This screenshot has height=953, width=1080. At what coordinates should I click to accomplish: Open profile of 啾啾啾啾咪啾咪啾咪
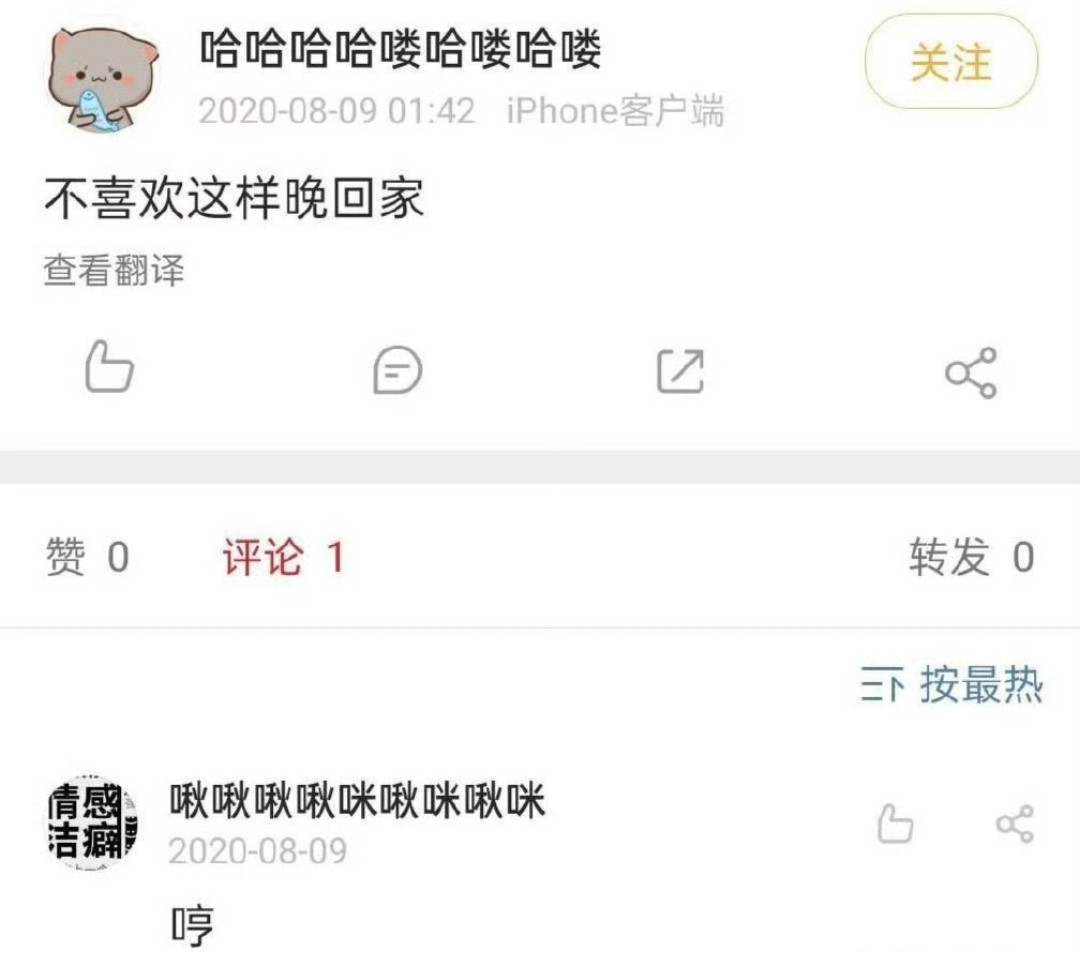click(357, 801)
